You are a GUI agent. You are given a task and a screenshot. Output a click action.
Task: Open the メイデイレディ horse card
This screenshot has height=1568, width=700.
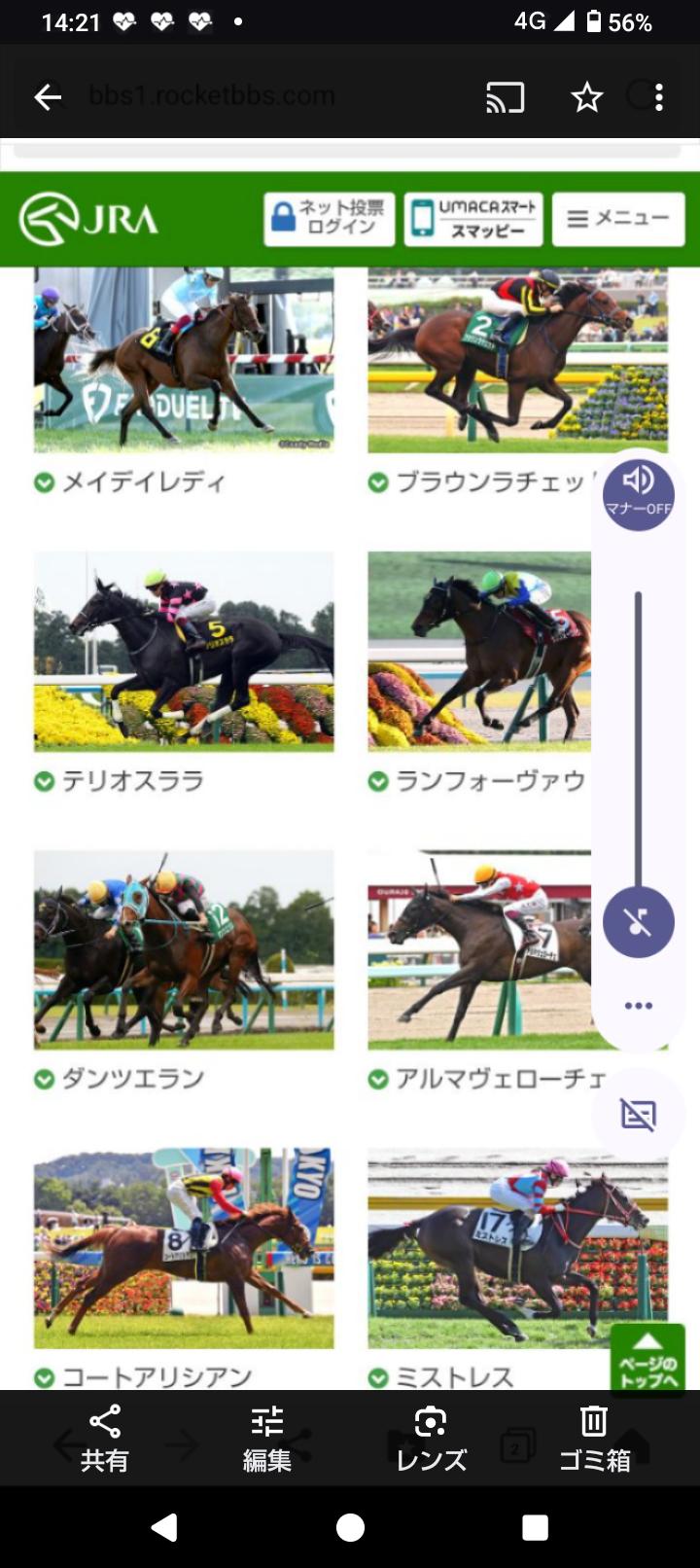tap(184, 379)
